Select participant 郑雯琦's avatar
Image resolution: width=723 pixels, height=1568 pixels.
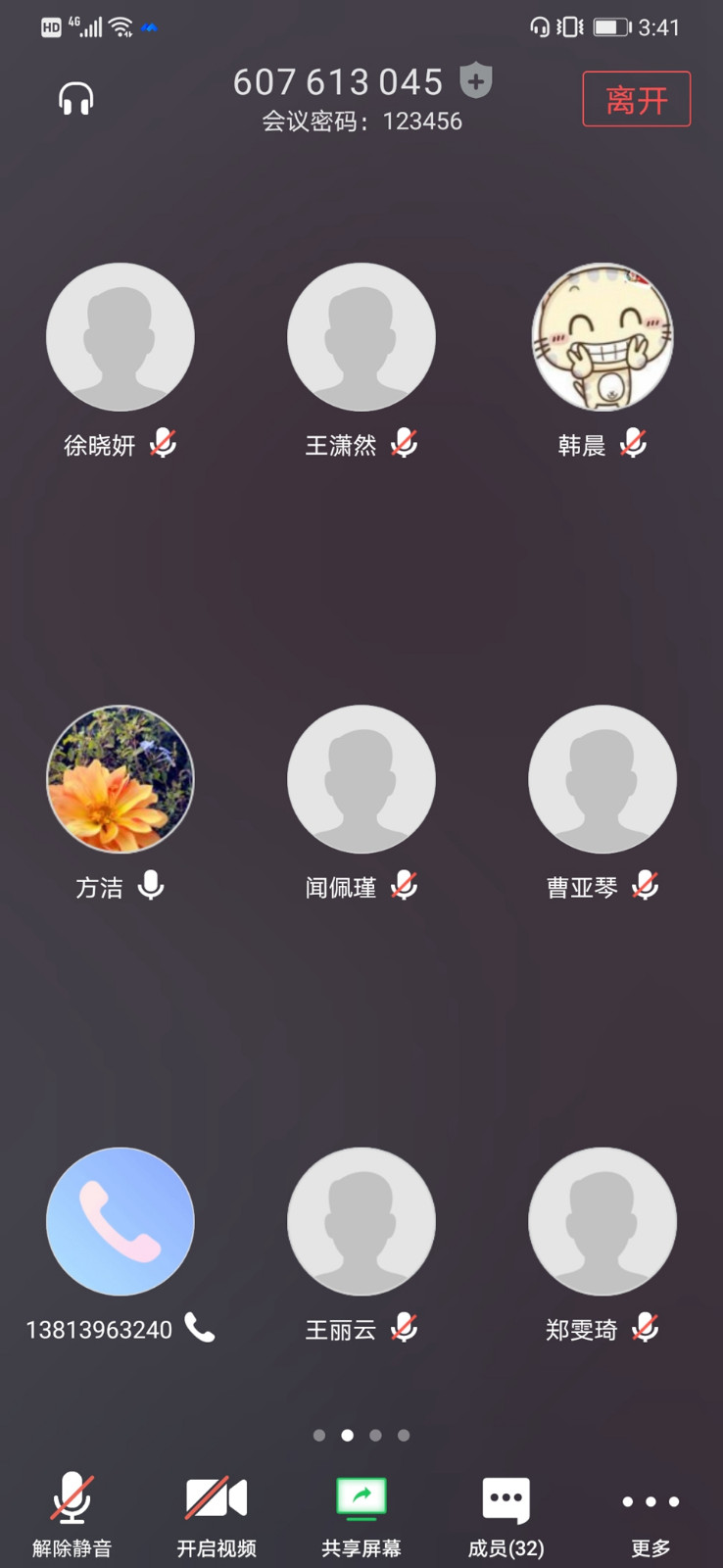tap(602, 1221)
